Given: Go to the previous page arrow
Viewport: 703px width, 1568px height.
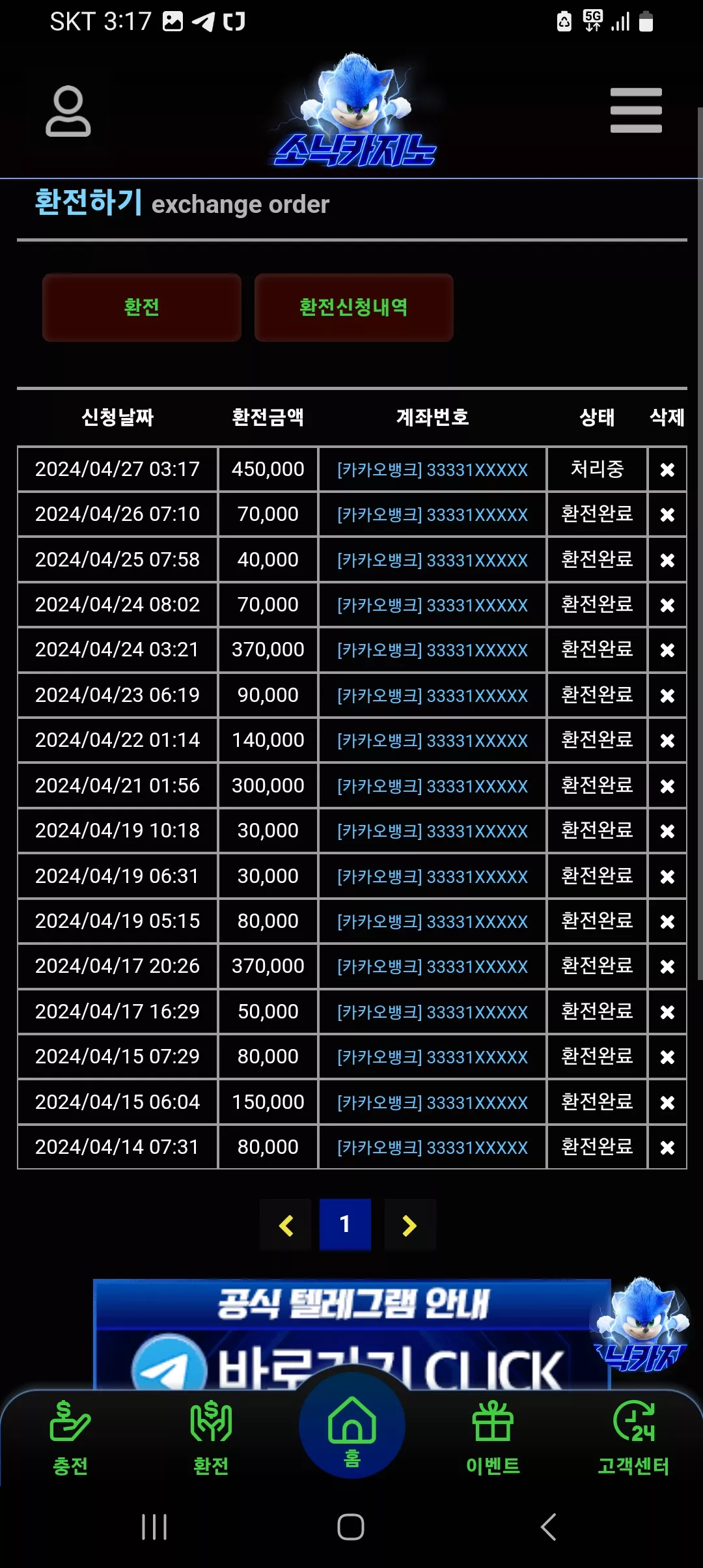Looking at the screenshot, I should [286, 1225].
